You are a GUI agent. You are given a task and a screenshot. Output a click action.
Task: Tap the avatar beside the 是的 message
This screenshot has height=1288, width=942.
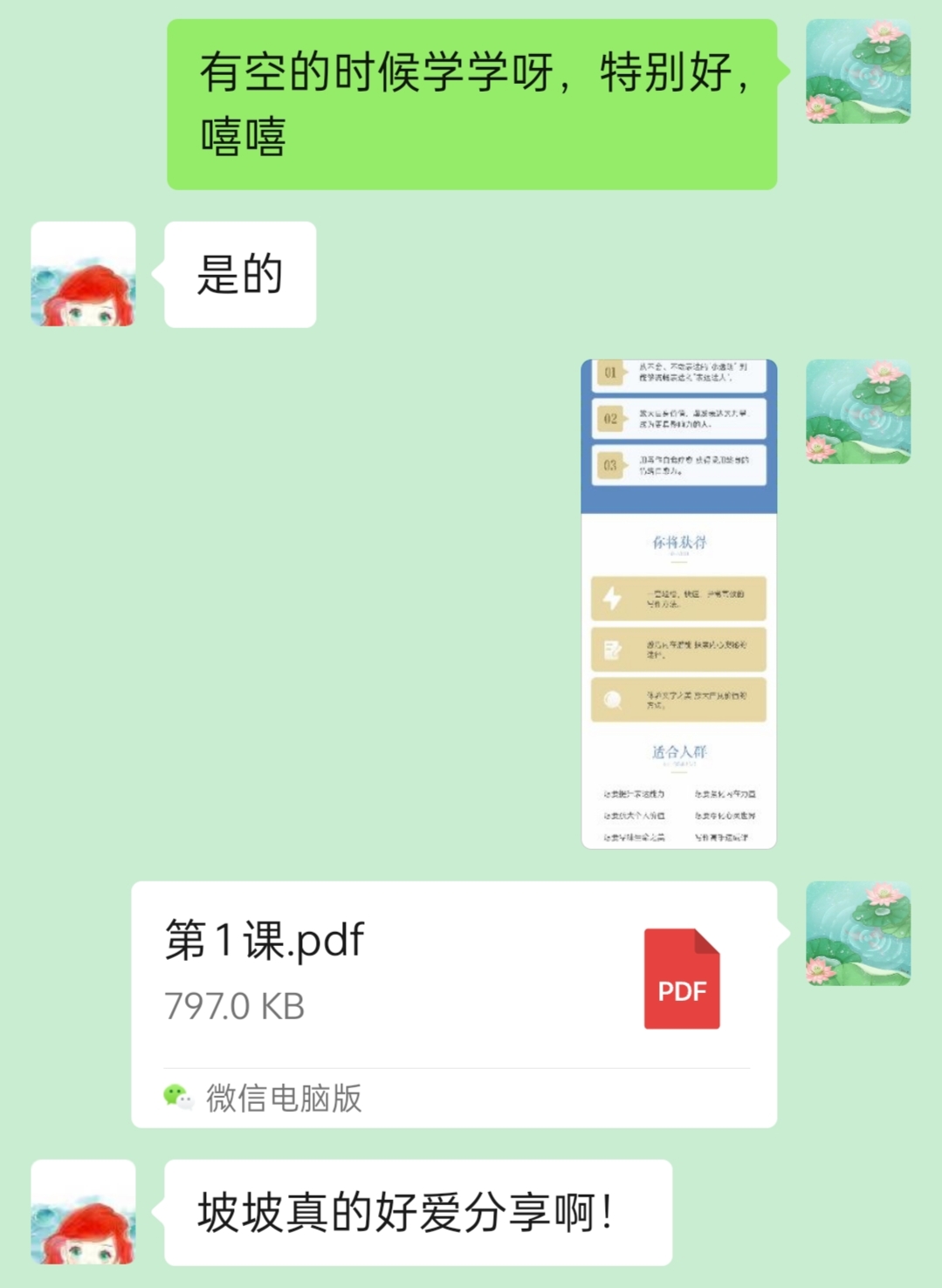click(83, 274)
